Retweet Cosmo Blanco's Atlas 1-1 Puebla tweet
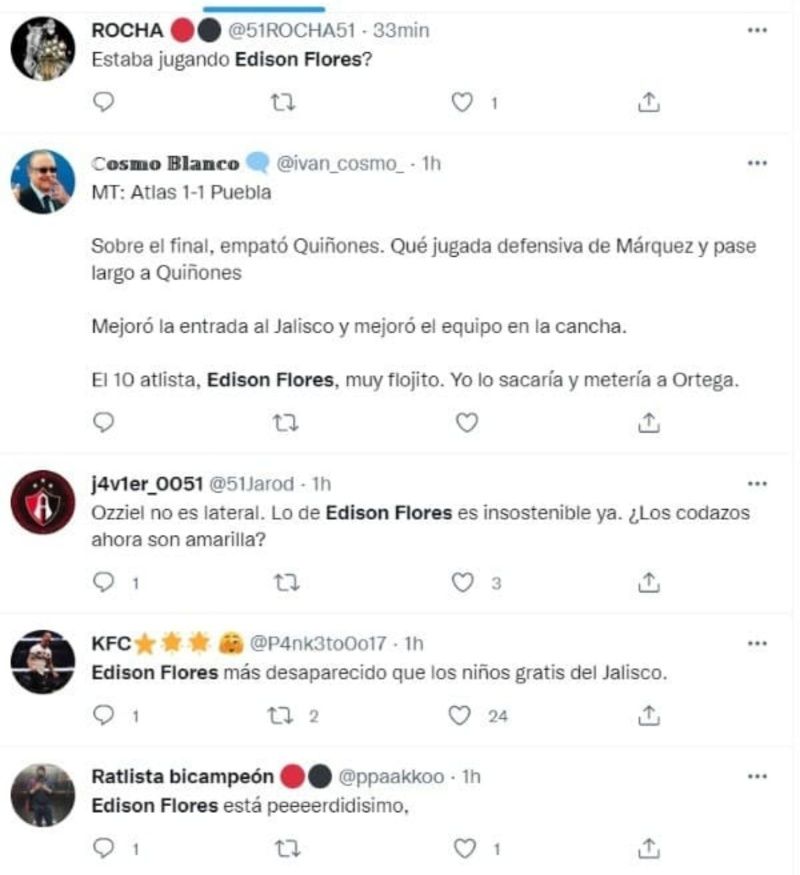The height and width of the screenshot is (875, 800). pos(284,422)
